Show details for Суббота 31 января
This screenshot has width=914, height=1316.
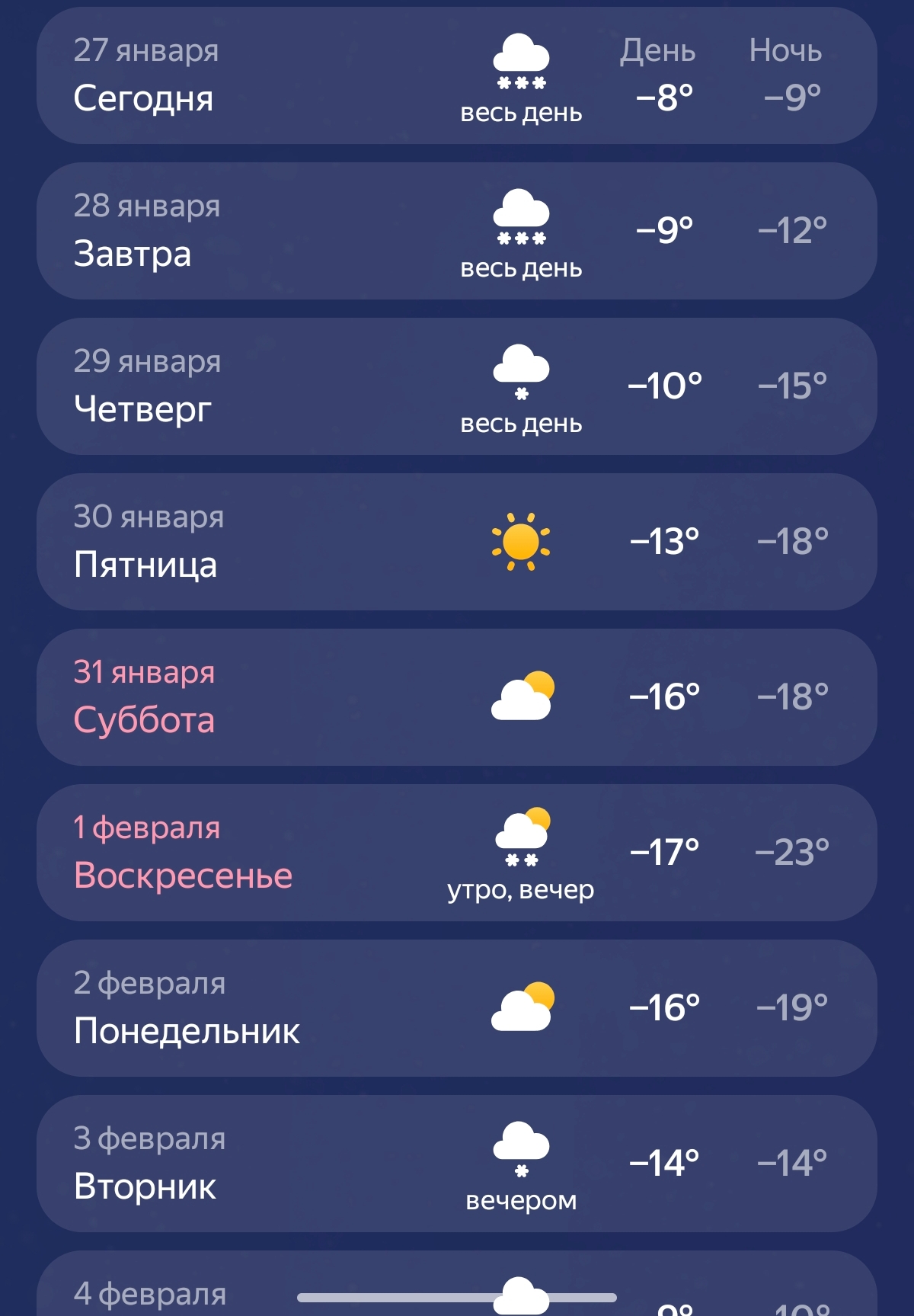point(457,697)
